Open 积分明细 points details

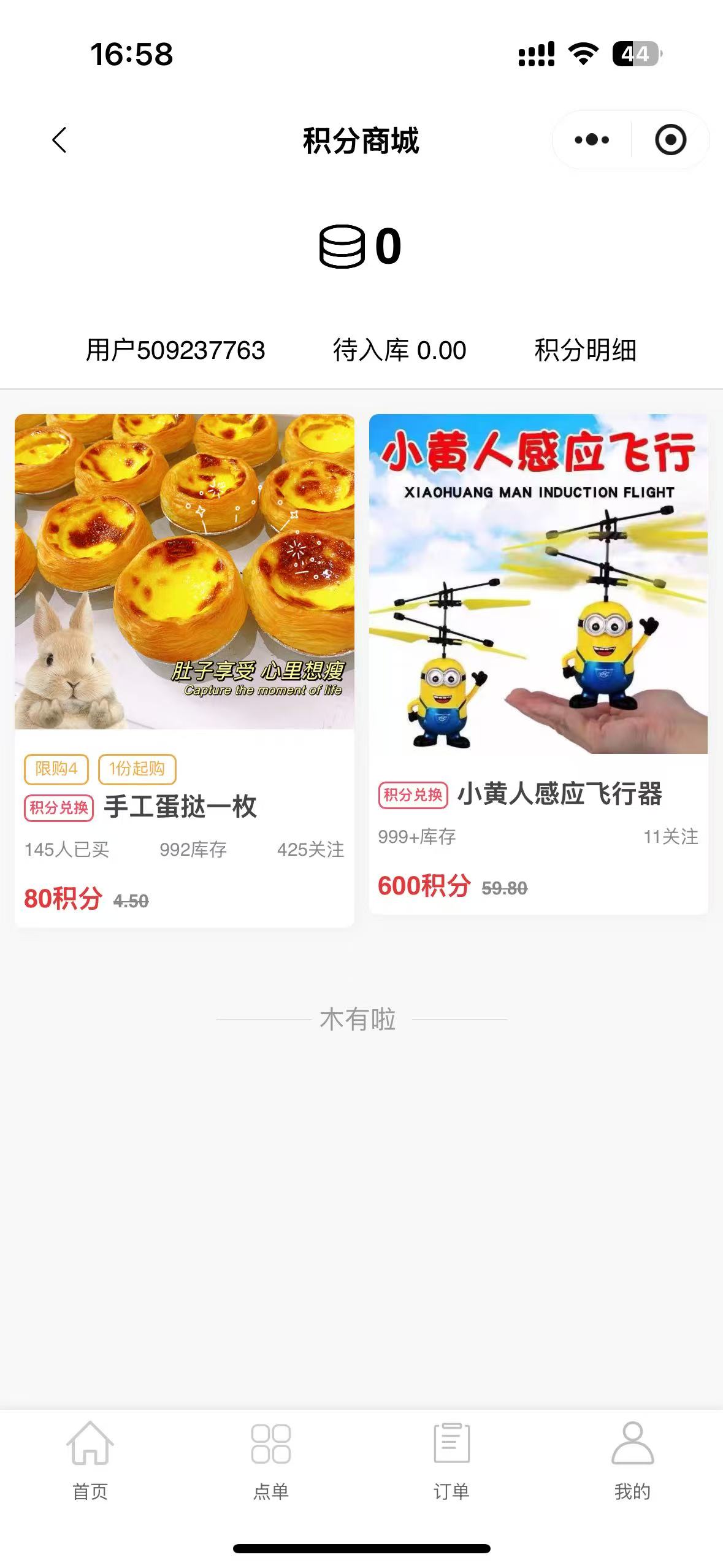tap(585, 350)
